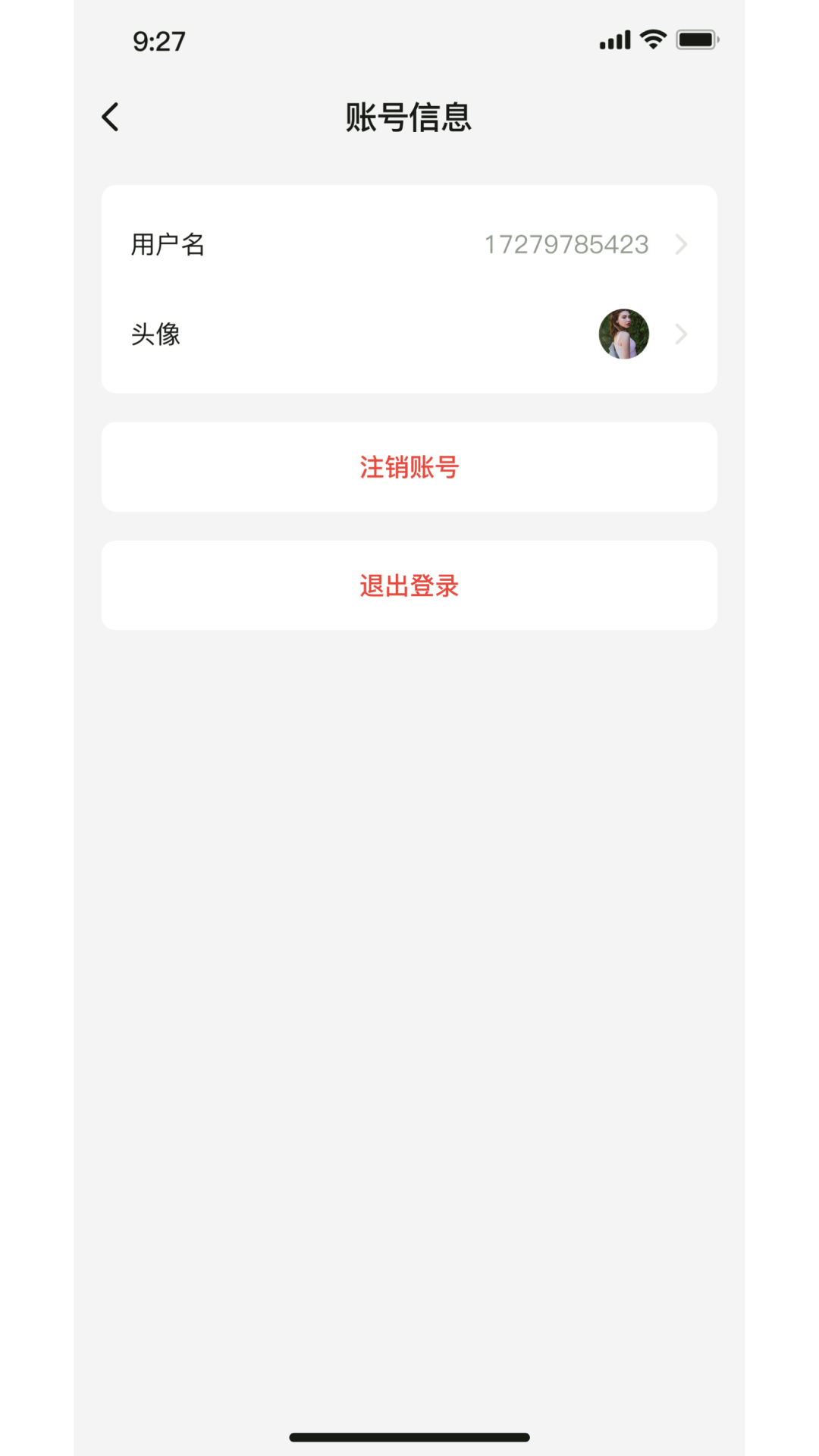The height and width of the screenshot is (1456, 819).
Task: Tap the chevron beside phone number 17279785423
Action: 682,244
